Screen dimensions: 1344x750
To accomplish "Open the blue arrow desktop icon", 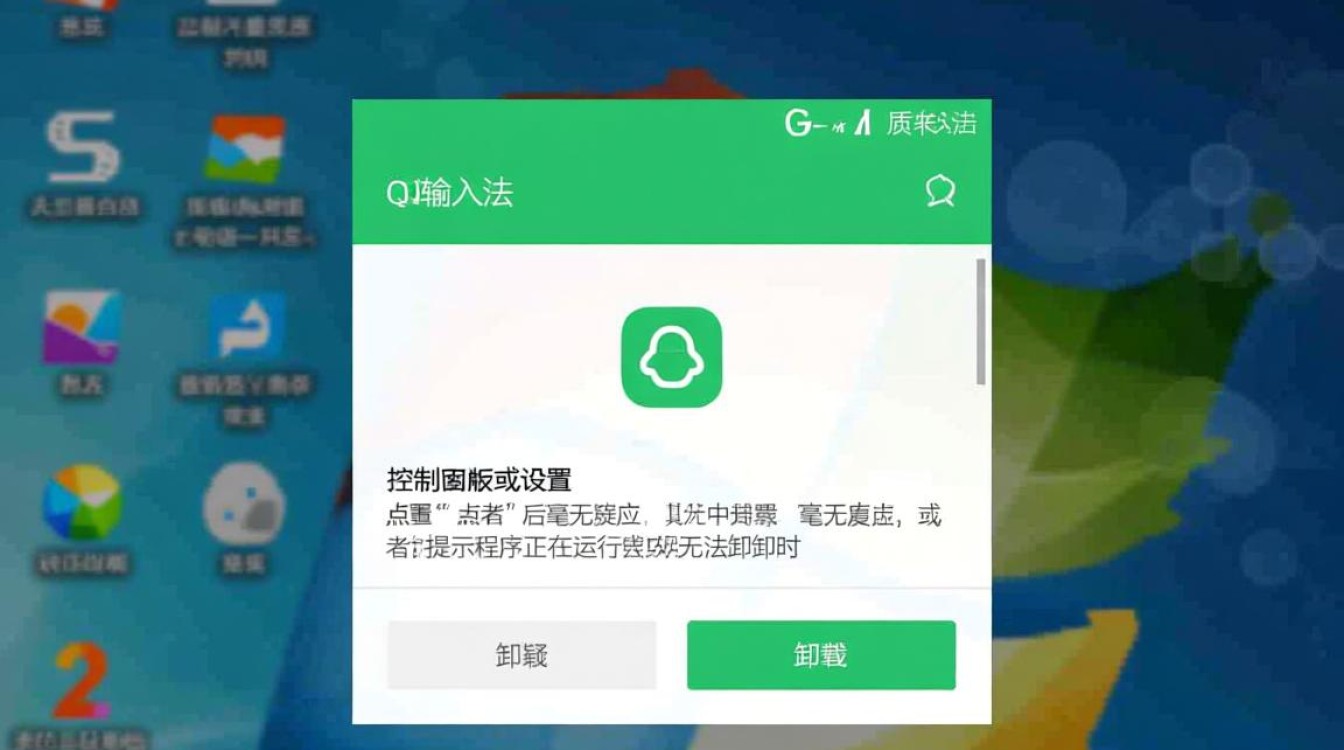I will pyautogui.click(x=247, y=328).
